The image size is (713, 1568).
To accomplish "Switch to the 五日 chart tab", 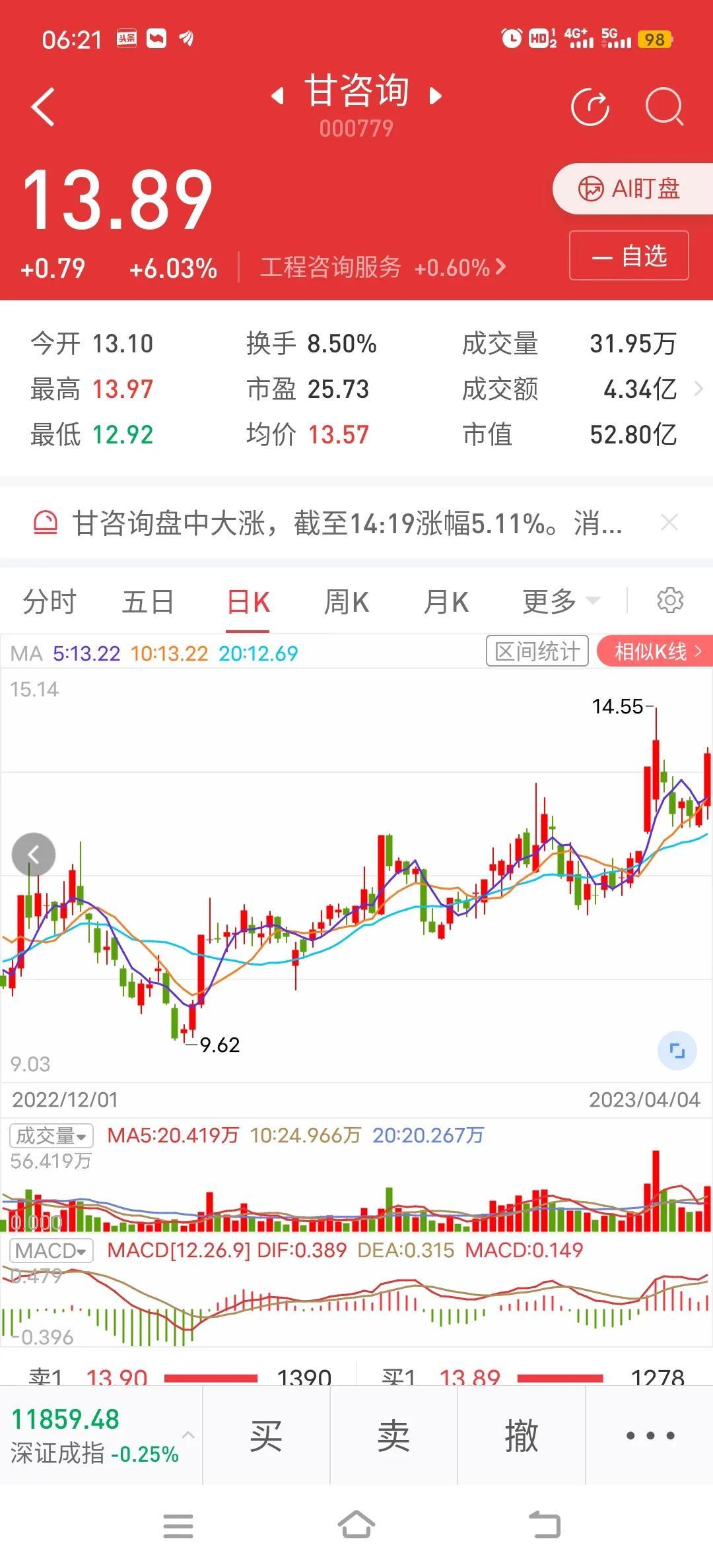I will click(149, 602).
